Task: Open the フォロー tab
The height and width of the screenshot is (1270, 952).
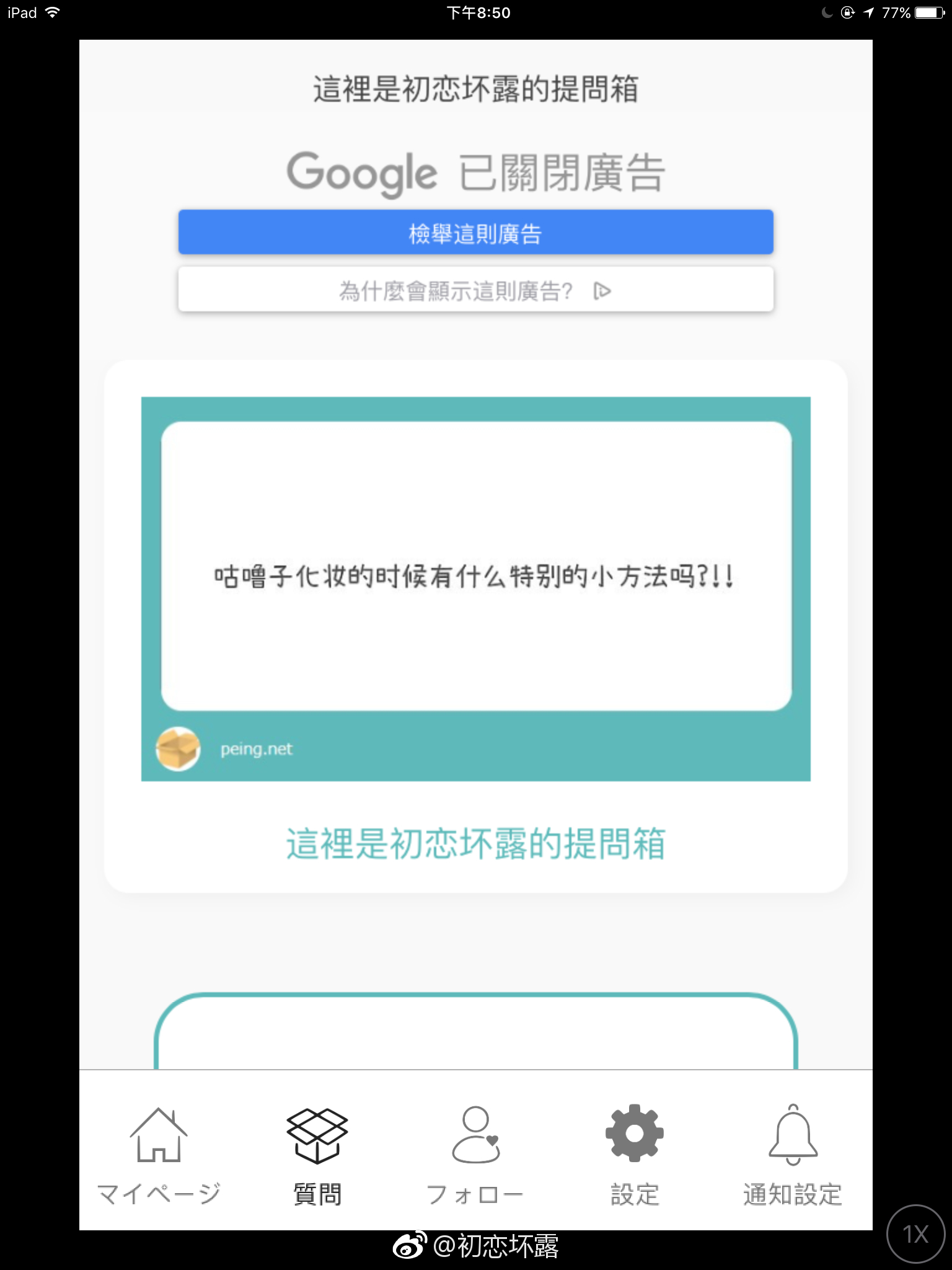Action: coord(475,1155)
